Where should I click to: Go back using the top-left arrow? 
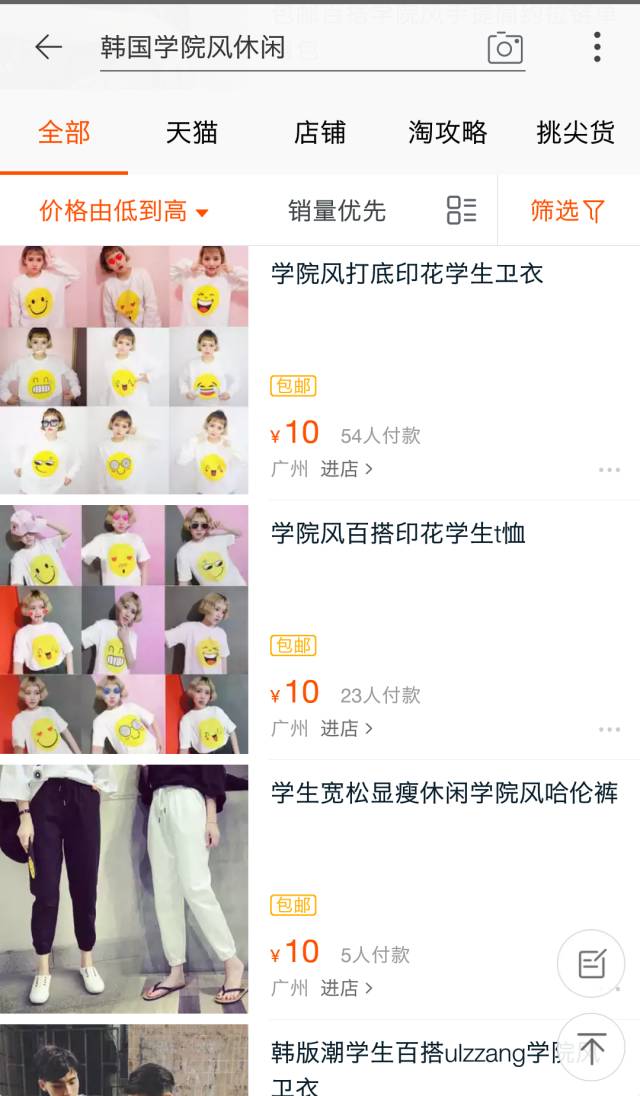[48, 48]
